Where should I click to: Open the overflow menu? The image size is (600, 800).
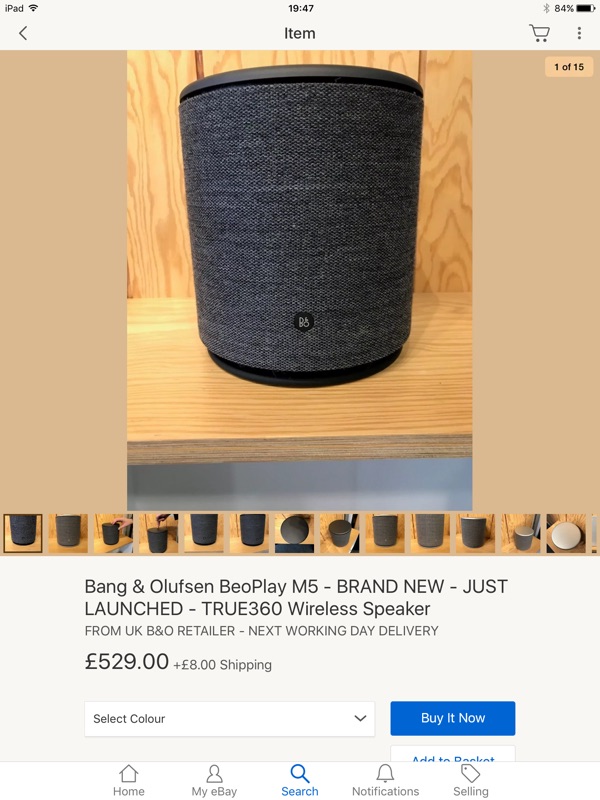[x=579, y=33]
